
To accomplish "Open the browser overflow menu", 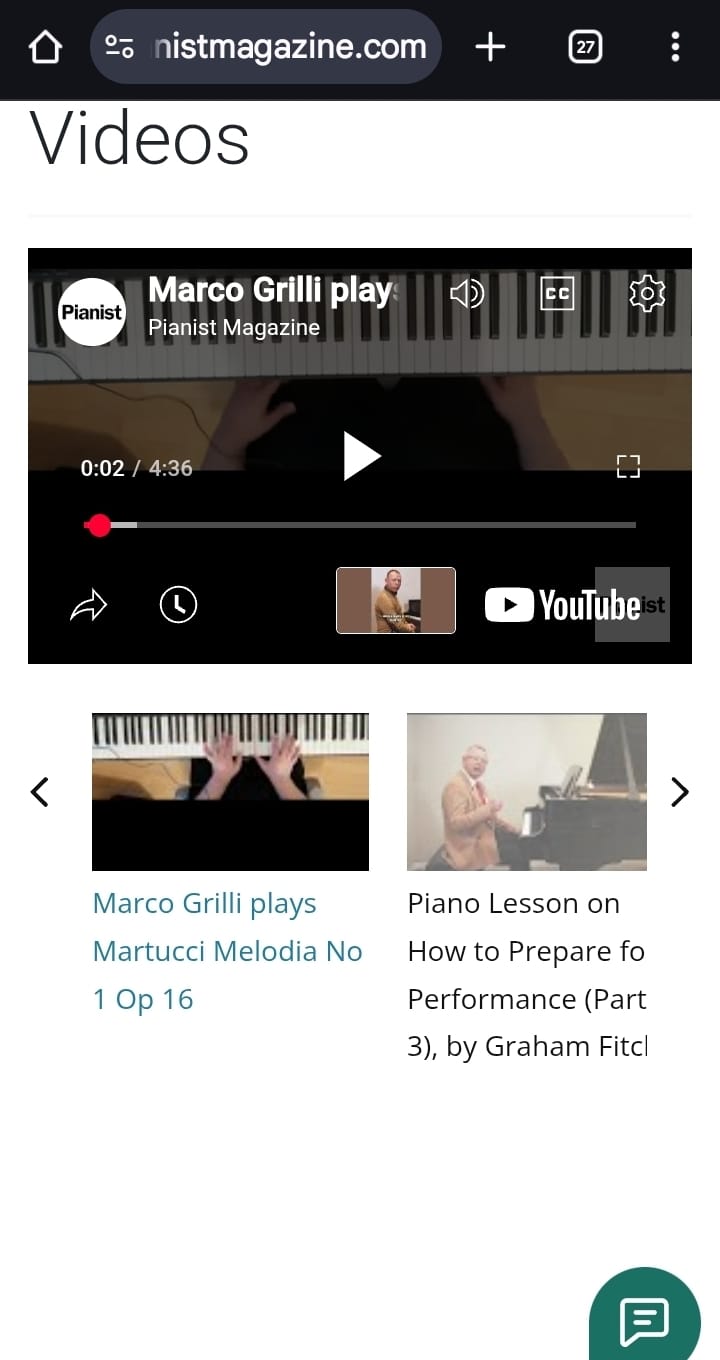I will click(675, 47).
